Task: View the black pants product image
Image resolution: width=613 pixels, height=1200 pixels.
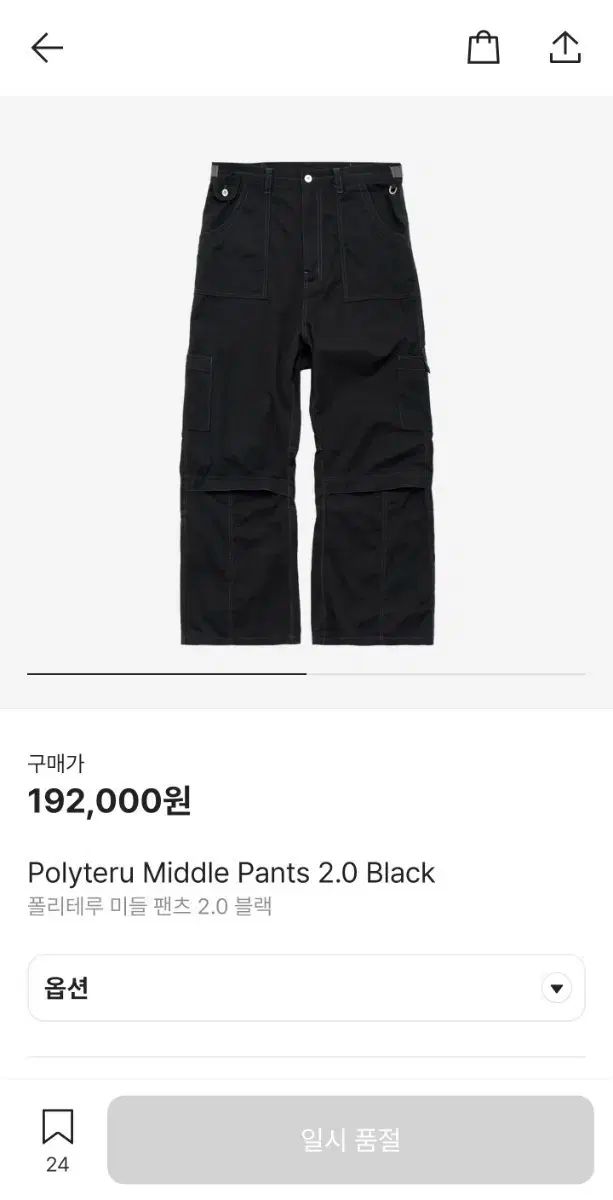Action: coord(307,402)
